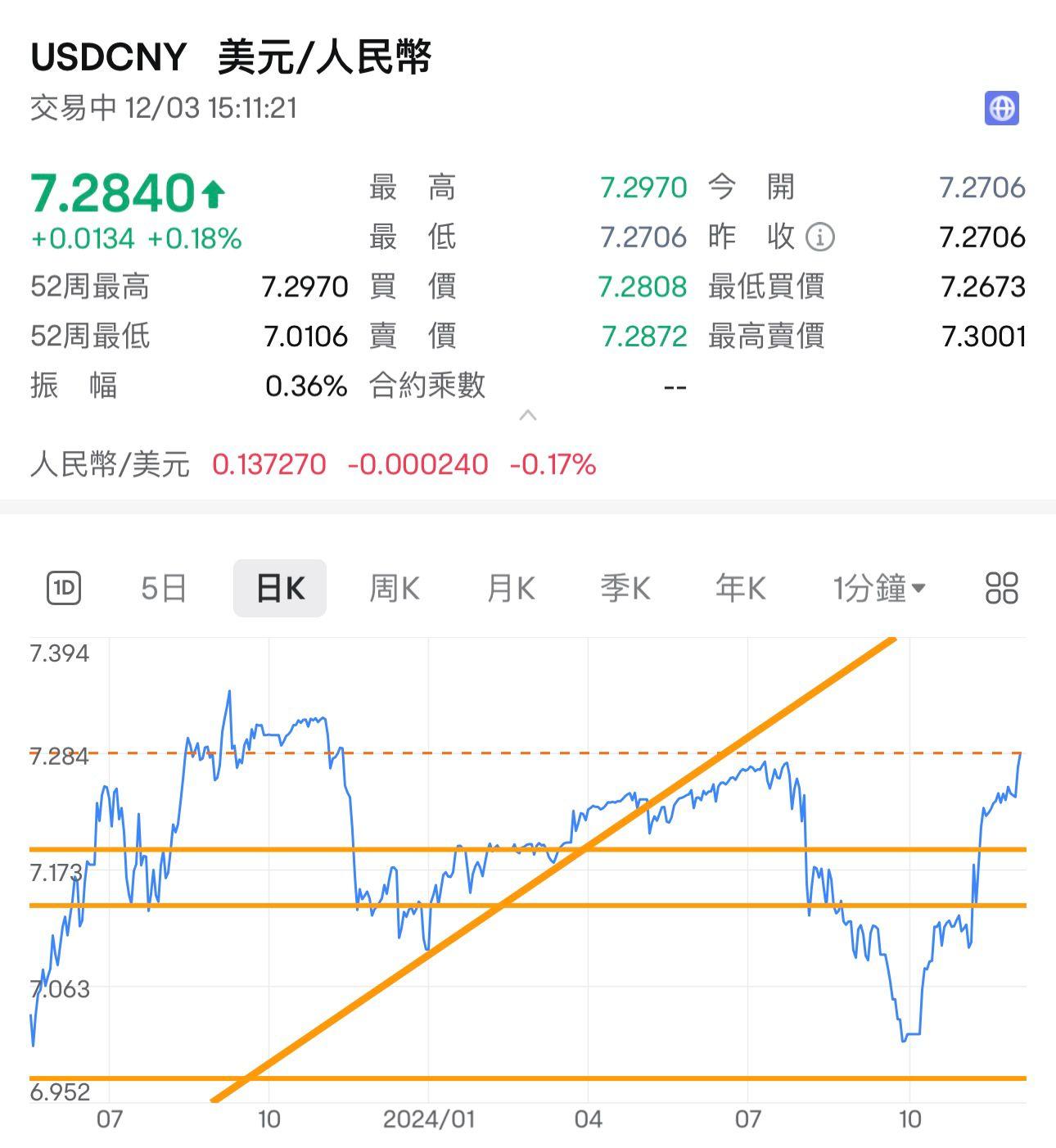Click the 52周最高 value 7.2970

pos(305,287)
